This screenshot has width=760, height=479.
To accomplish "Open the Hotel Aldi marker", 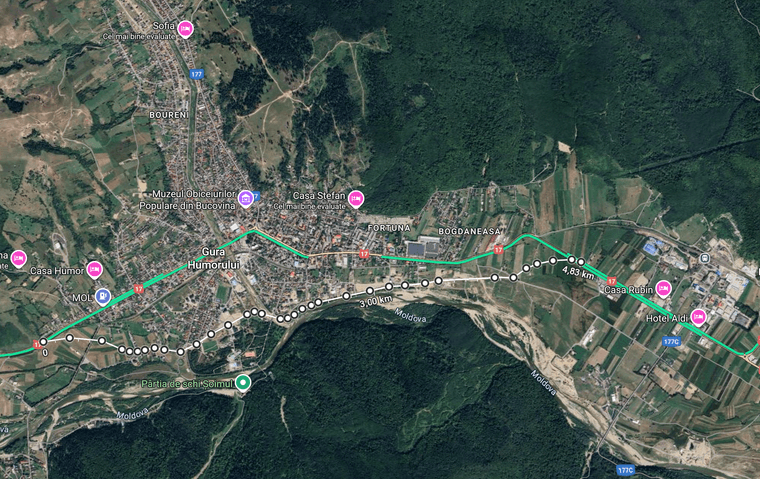I will [698, 317].
